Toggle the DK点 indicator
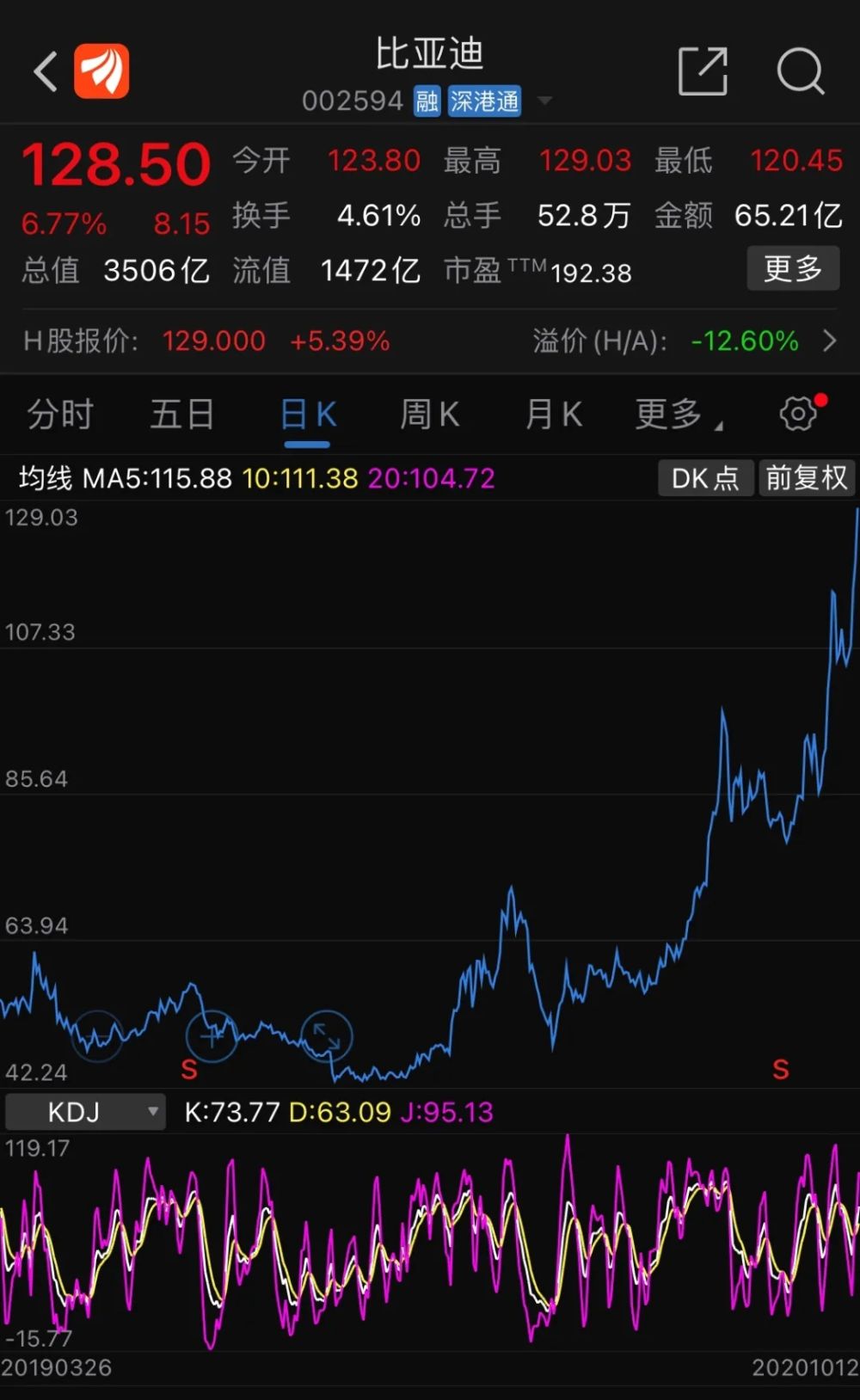Screen dimensions: 860x1400 (x=705, y=478)
